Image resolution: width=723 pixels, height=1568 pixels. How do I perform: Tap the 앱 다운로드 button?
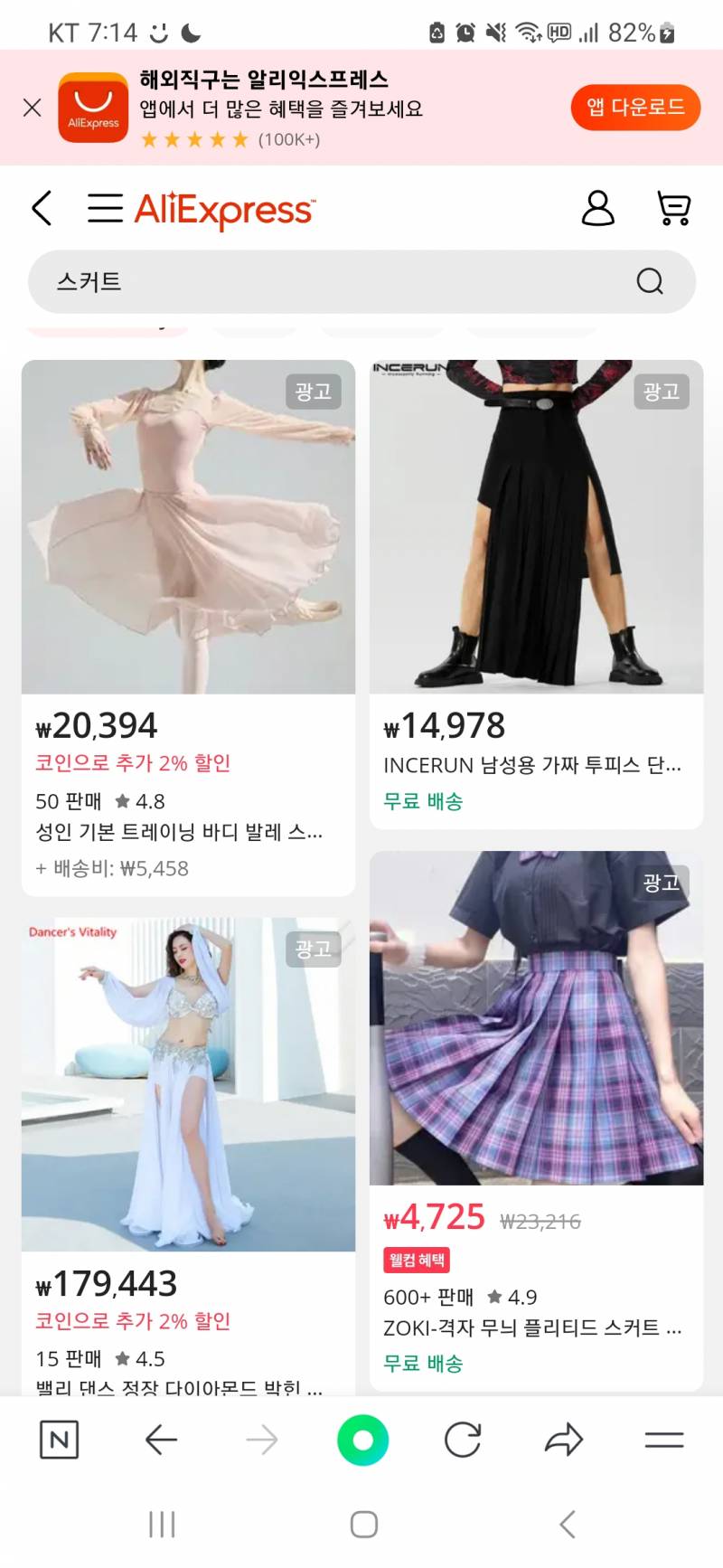(635, 108)
